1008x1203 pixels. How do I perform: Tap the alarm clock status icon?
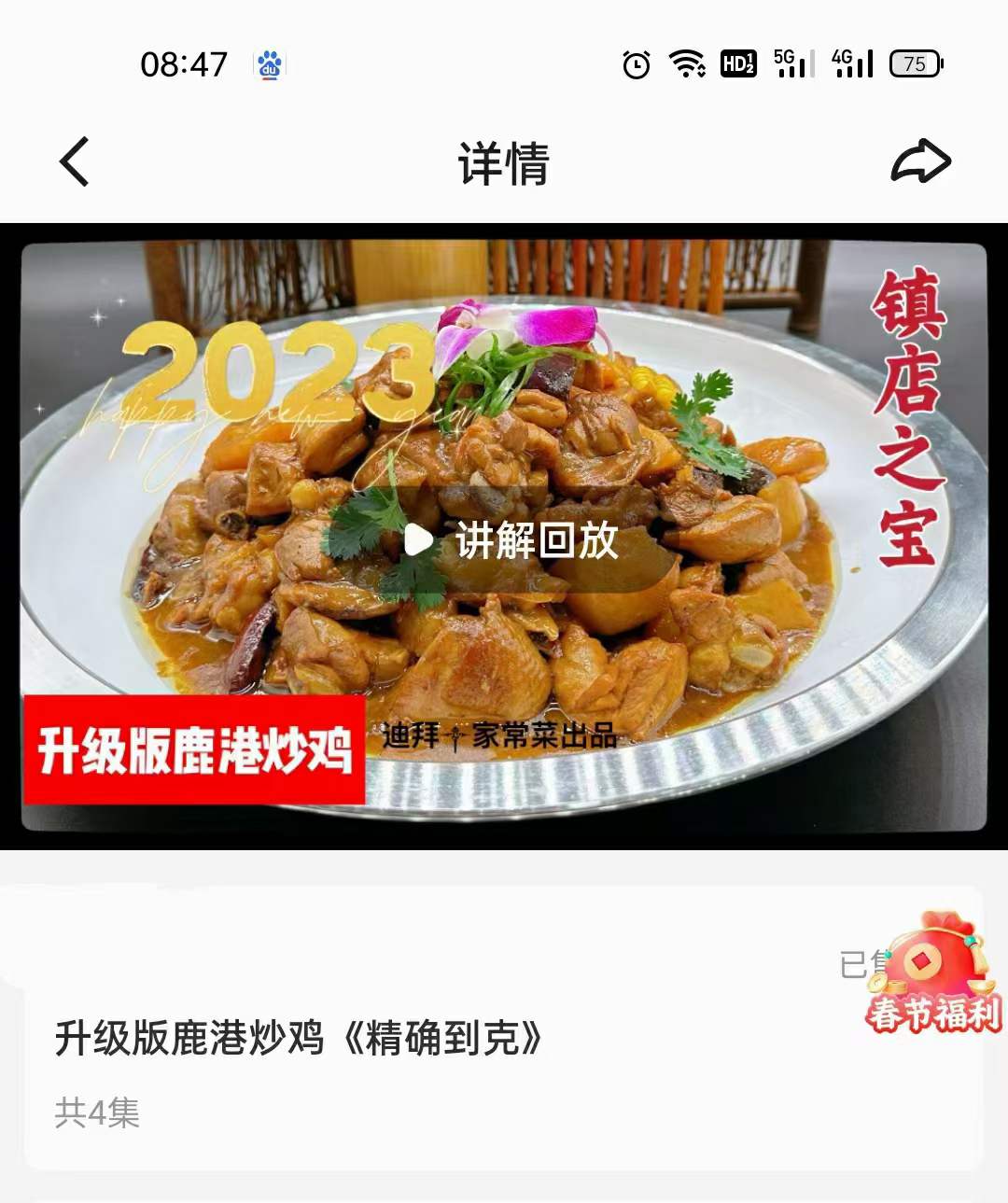point(635,63)
